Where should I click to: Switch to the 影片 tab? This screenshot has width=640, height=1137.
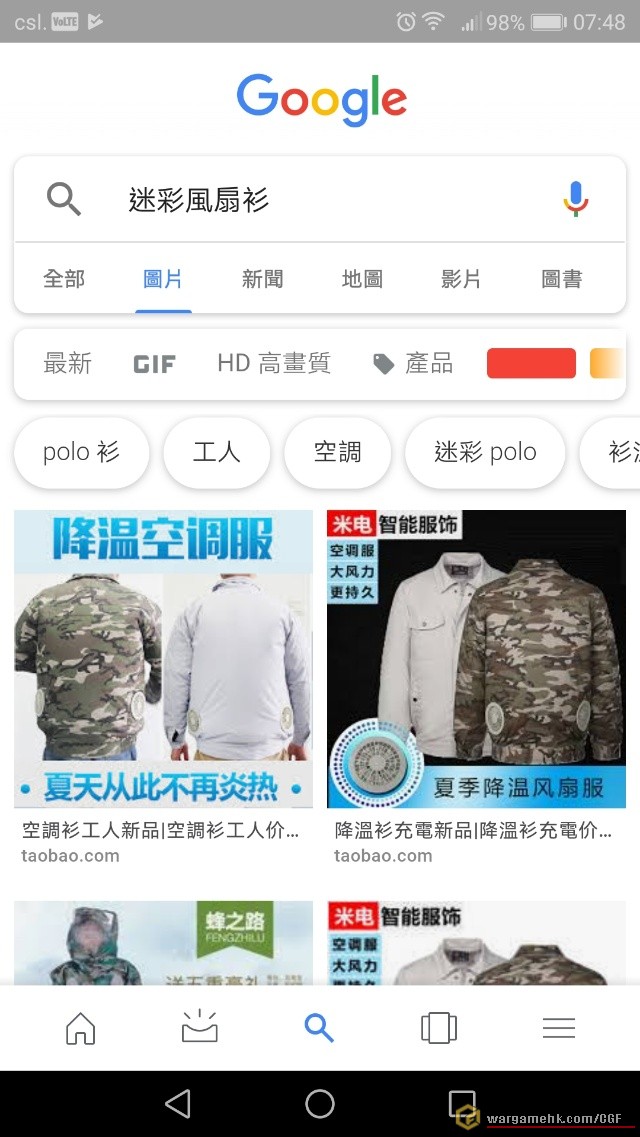point(461,279)
